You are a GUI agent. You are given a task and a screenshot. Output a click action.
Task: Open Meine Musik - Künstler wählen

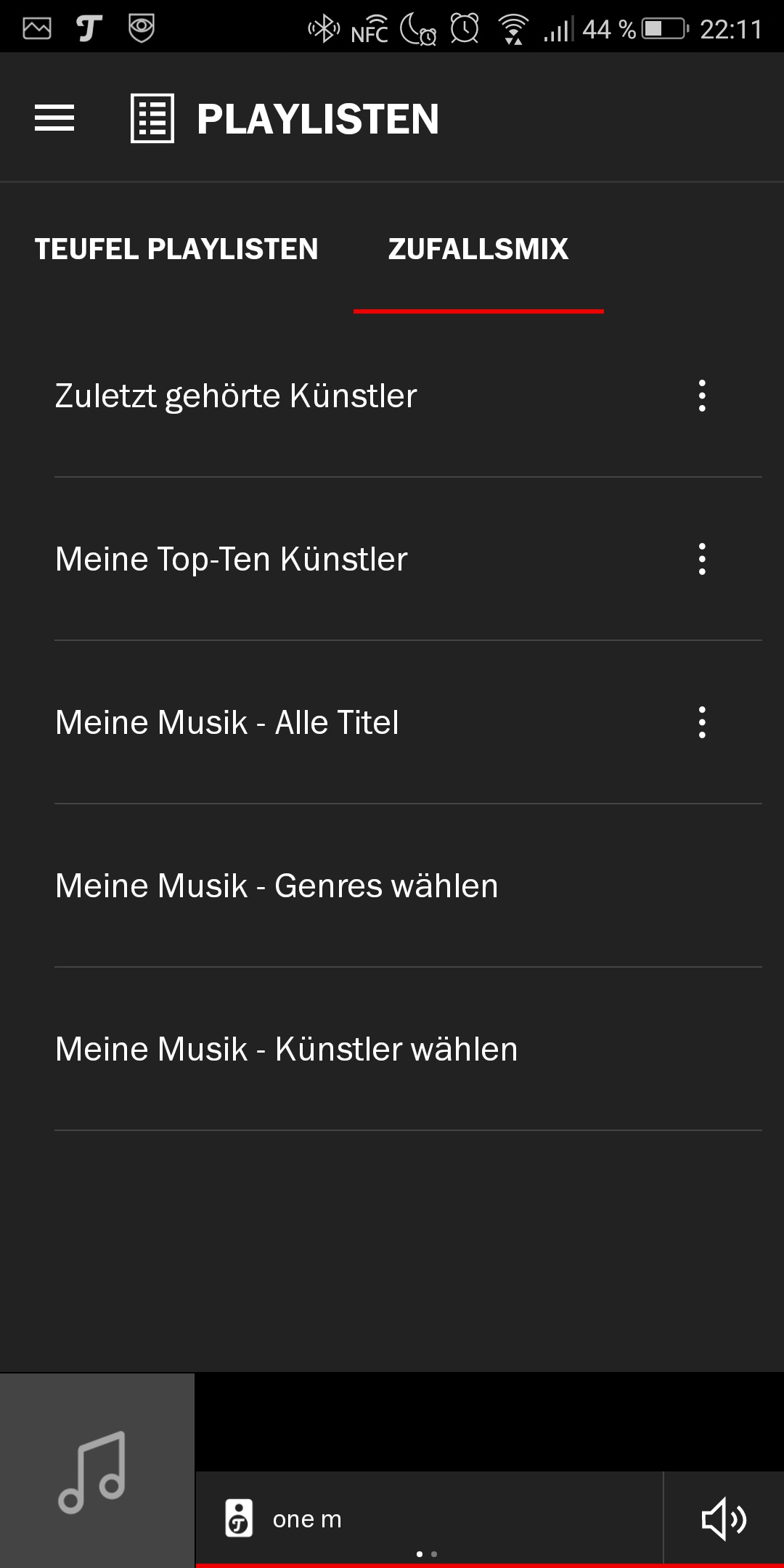pos(286,1050)
